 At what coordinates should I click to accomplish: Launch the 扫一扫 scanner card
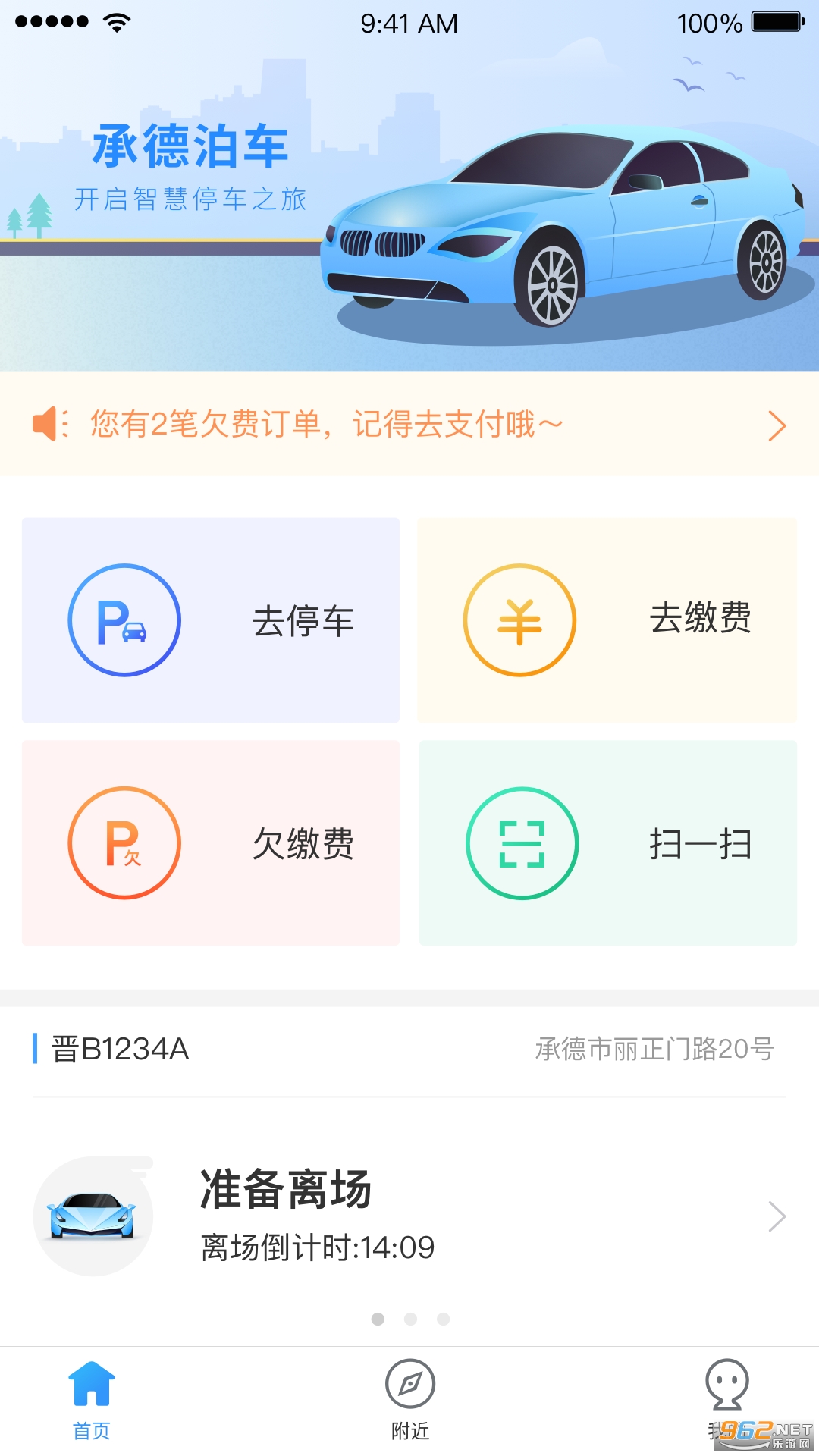607,843
